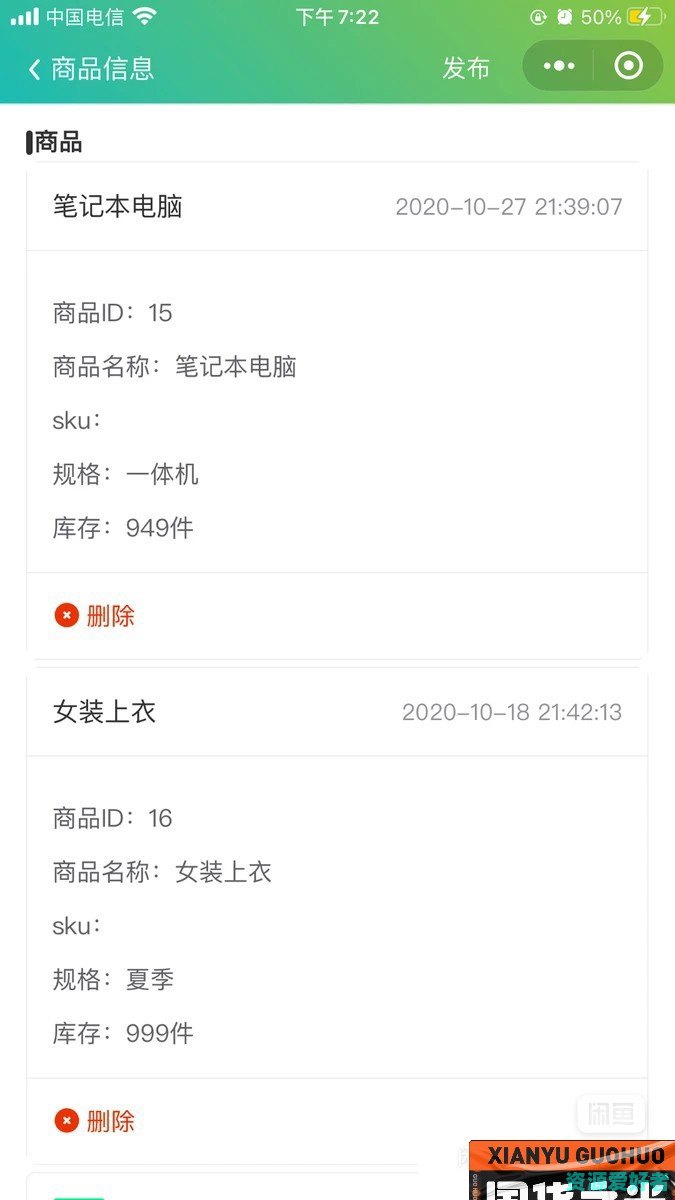Go back from 商品信息 page
675x1200 pixels.
click(35, 69)
